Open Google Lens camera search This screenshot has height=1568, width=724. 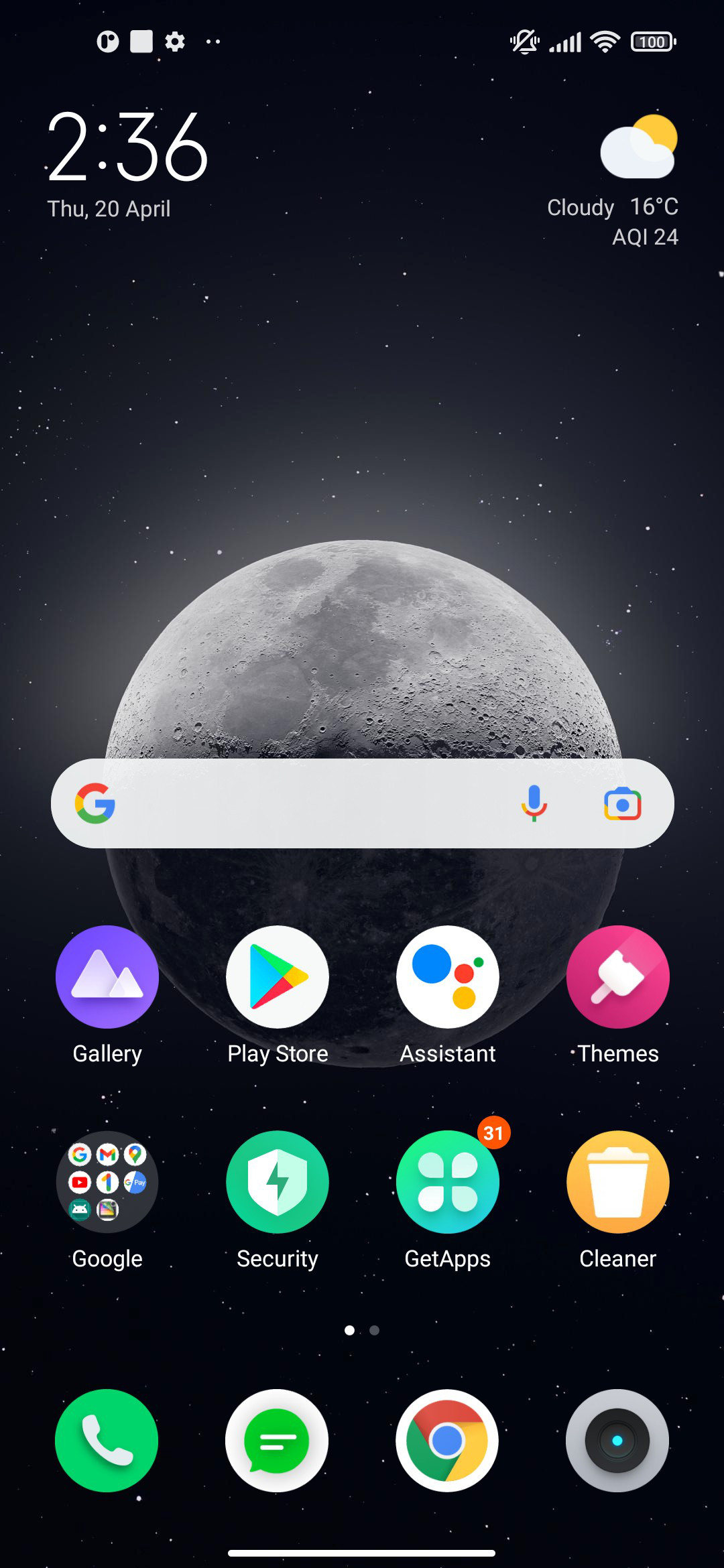[623, 803]
